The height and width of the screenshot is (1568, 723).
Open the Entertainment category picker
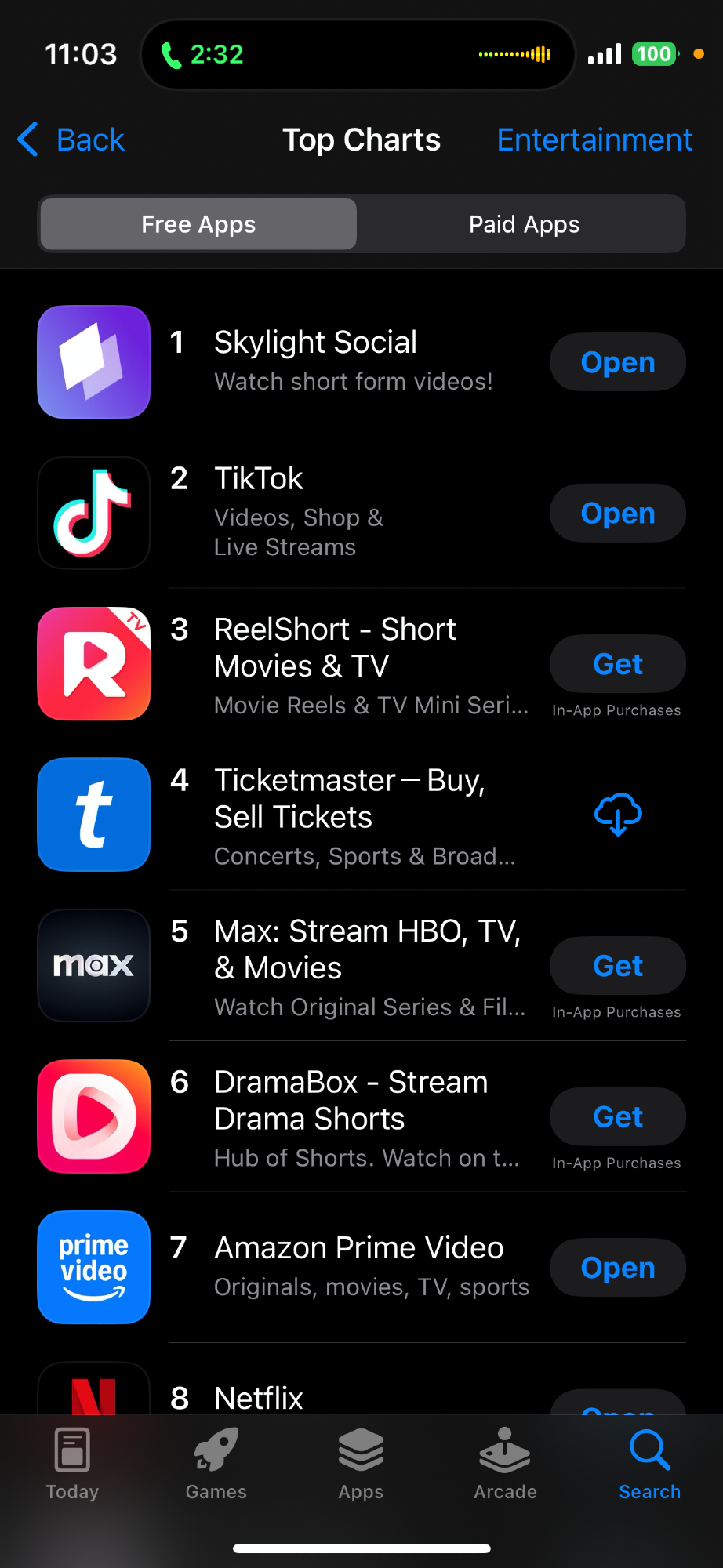click(x=594, y=140)
